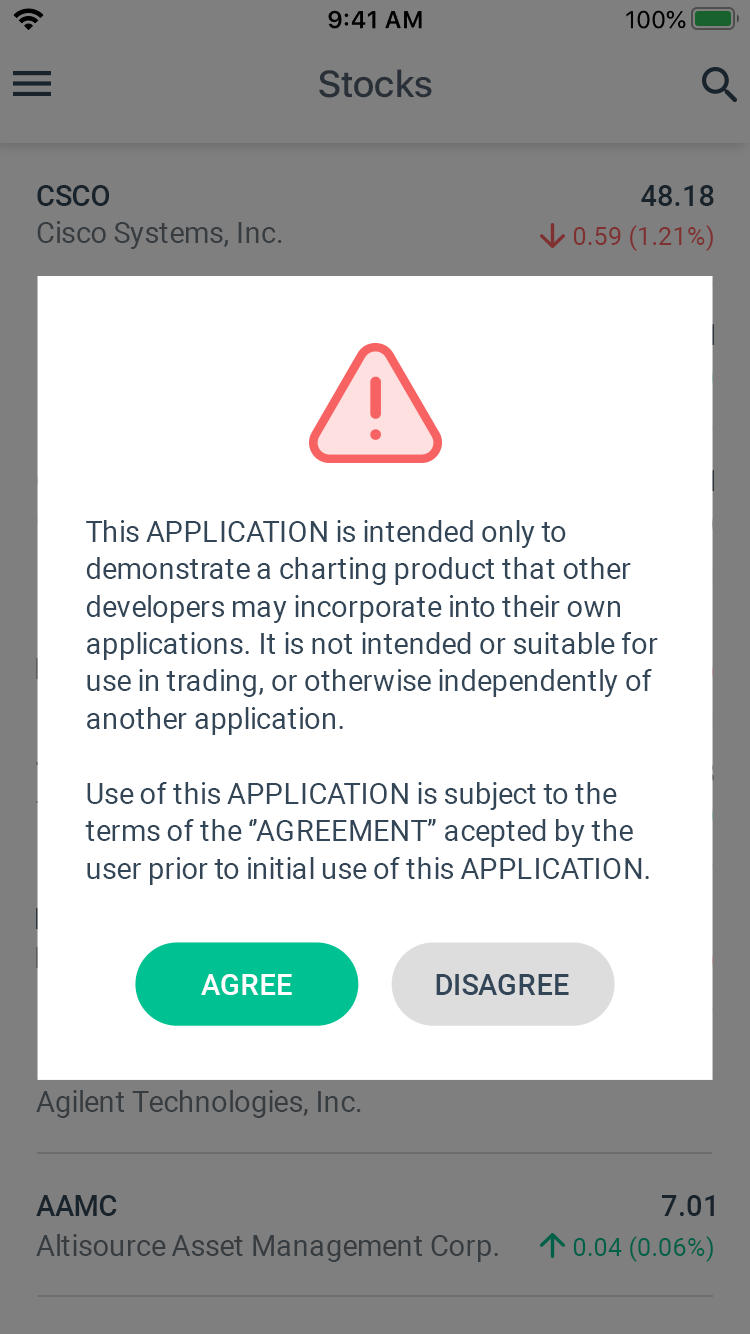
Task: Click the 9:41 AM clock display
Action: 375,18
